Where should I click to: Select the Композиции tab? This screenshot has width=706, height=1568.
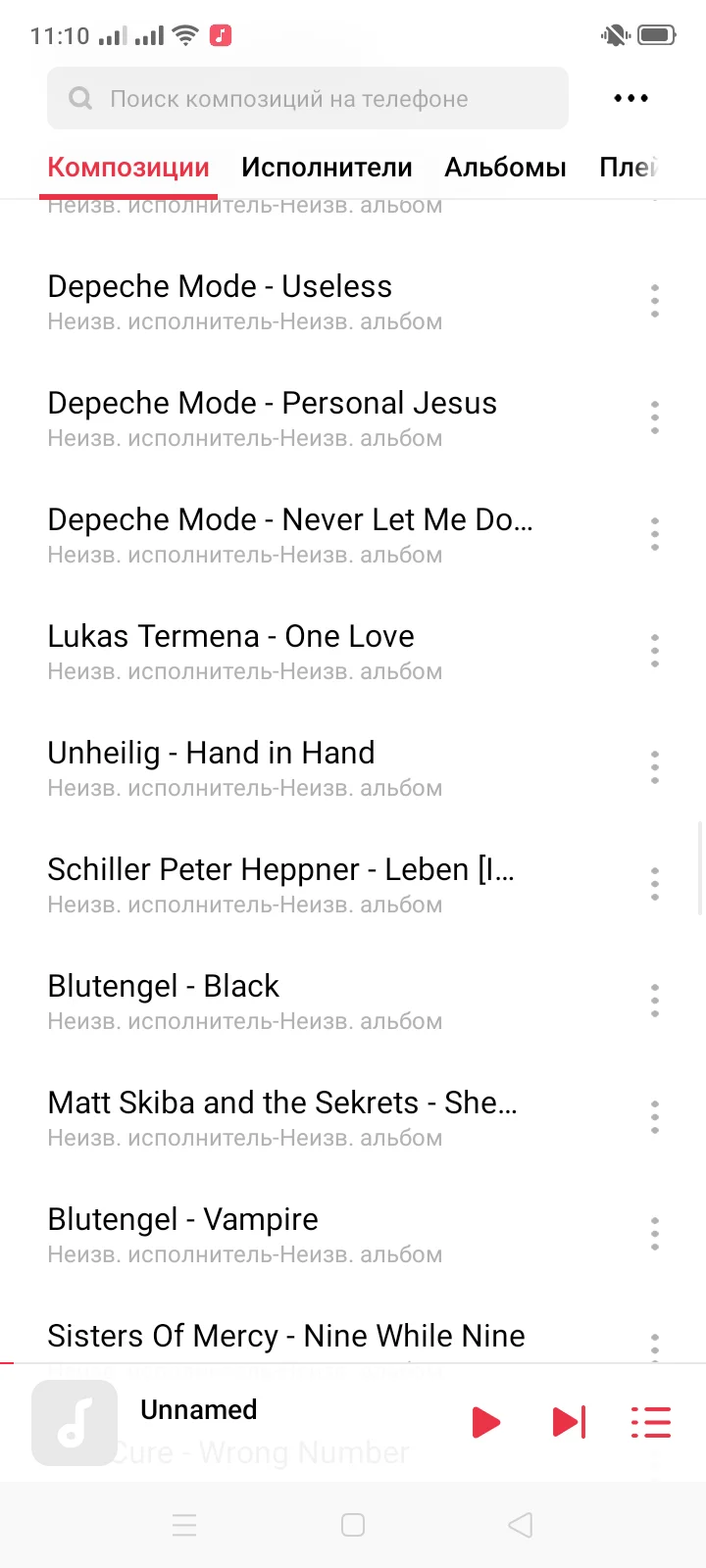point(128,168)
